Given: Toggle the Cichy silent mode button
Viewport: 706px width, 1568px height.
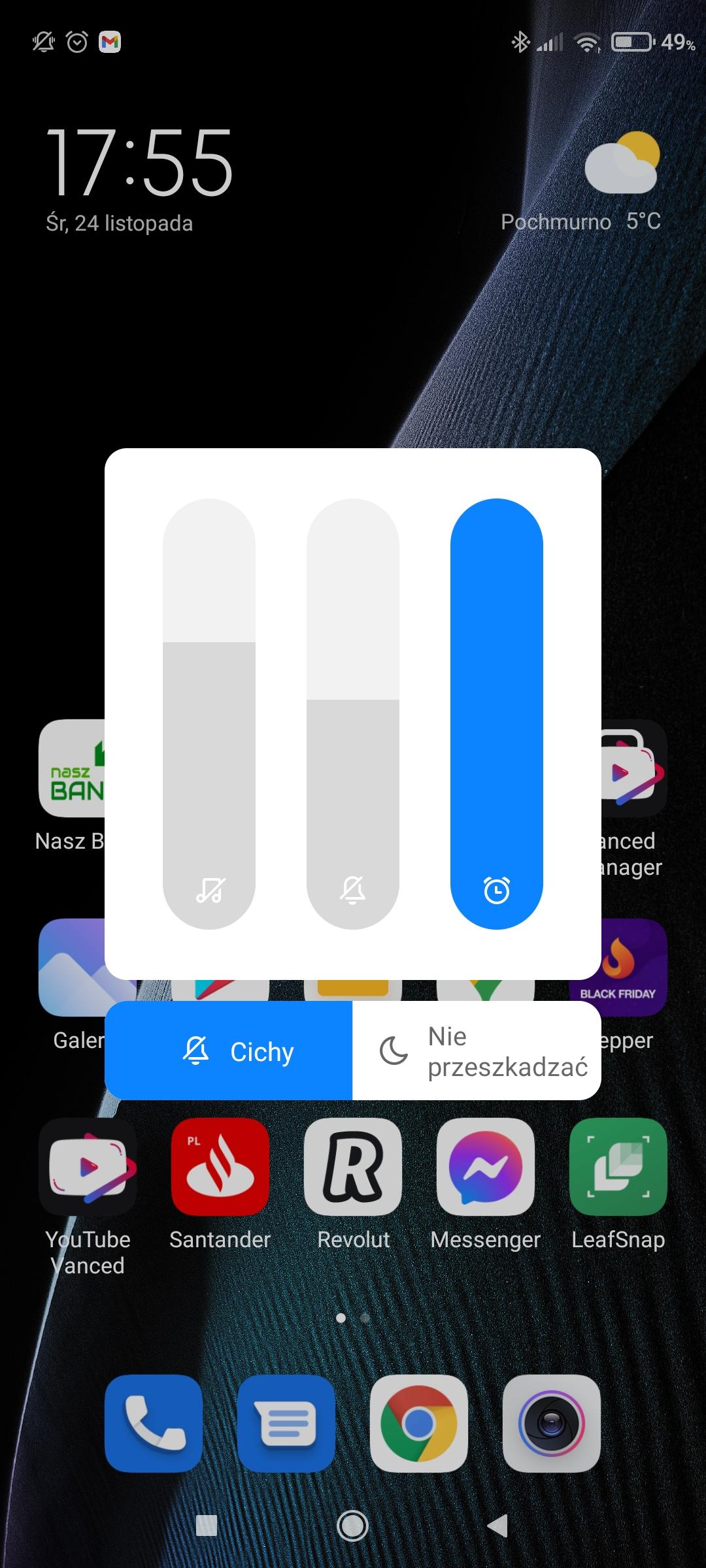Looking at the screenshot, I should (229, 1051).
